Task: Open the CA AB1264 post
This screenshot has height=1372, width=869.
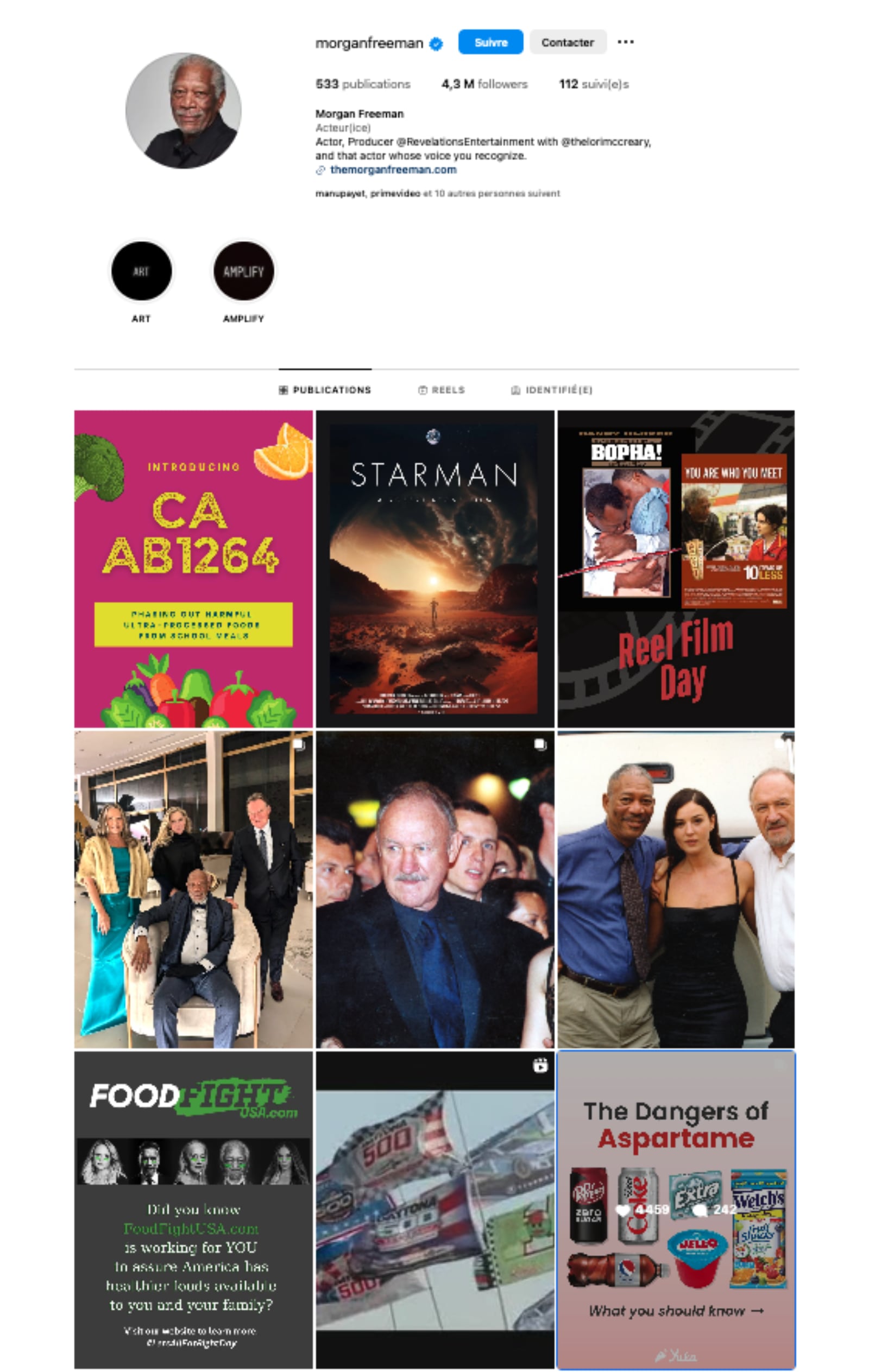Action: [193, 568]
